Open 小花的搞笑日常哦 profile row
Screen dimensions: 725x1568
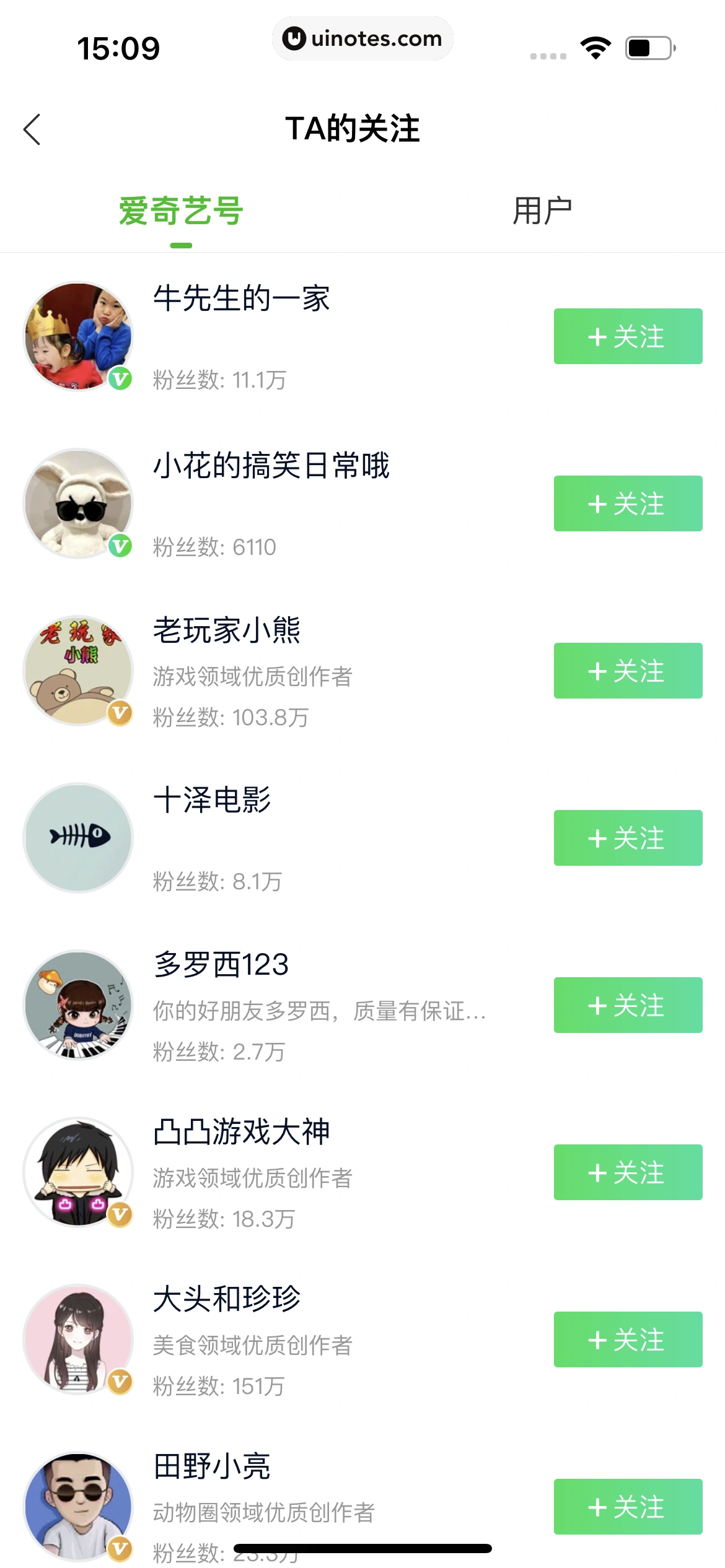click(x=271, y=466)
